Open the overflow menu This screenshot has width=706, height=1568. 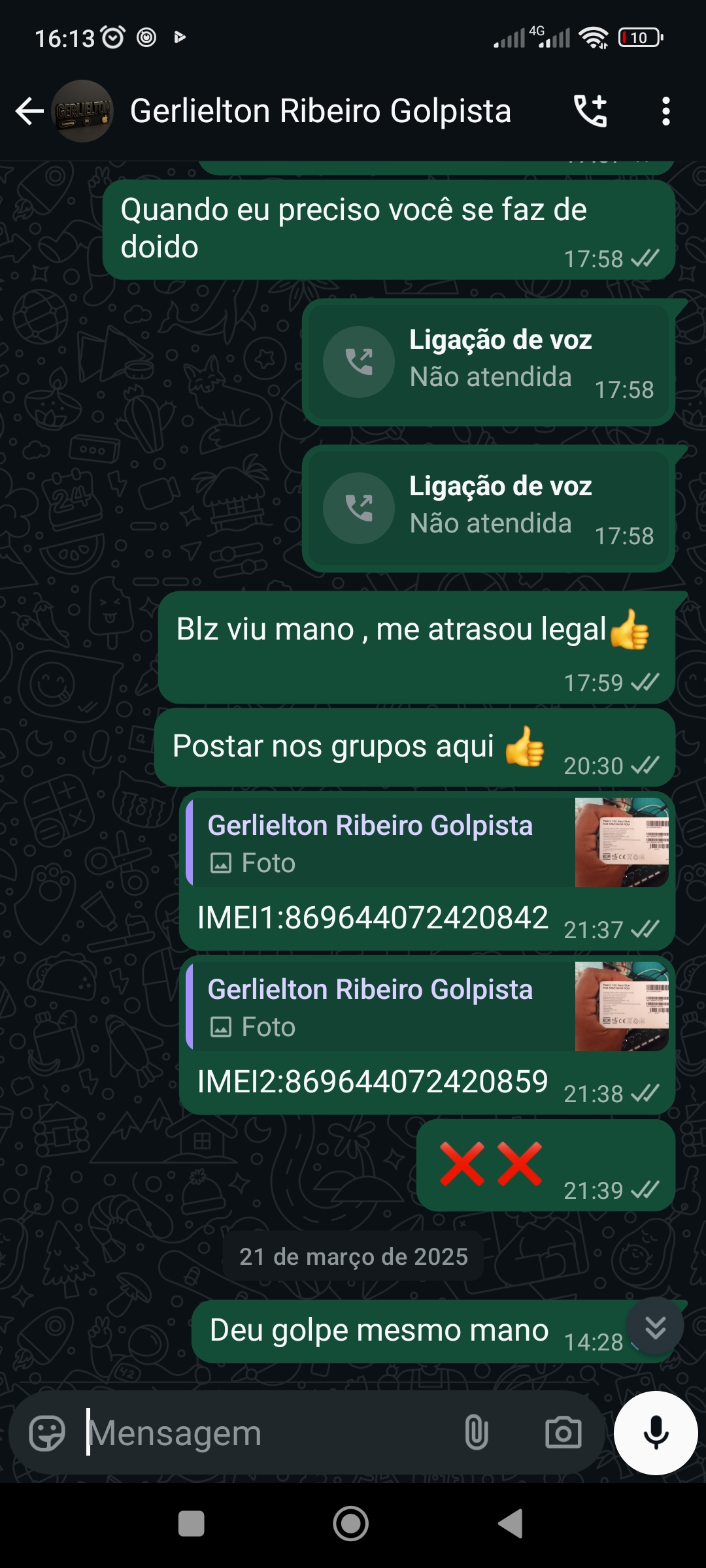pyautogui.click(x=665, y=111)
